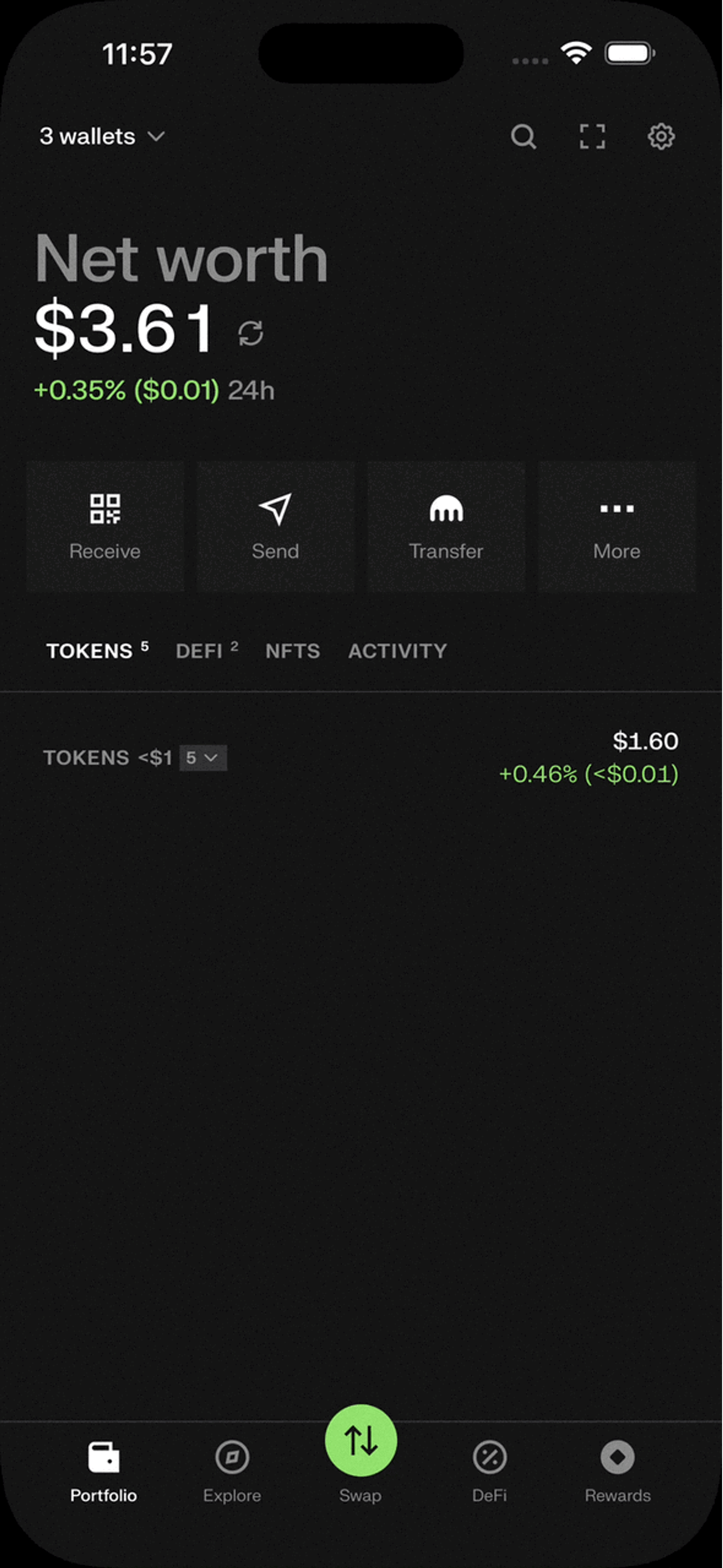
Task: Refresh the net worth balance
Action: pyautogui.click(x=250, y=333)
